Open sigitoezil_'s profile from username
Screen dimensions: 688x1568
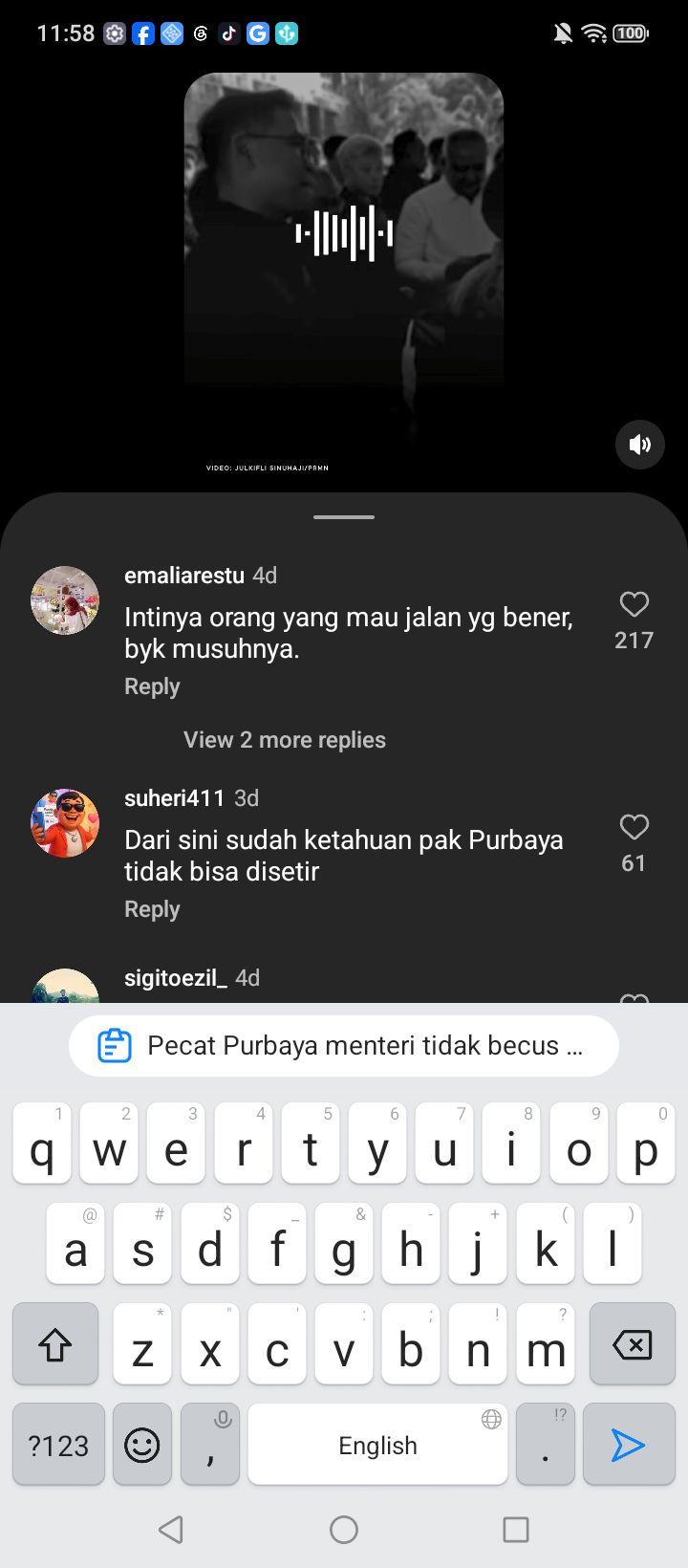(176, 978)
